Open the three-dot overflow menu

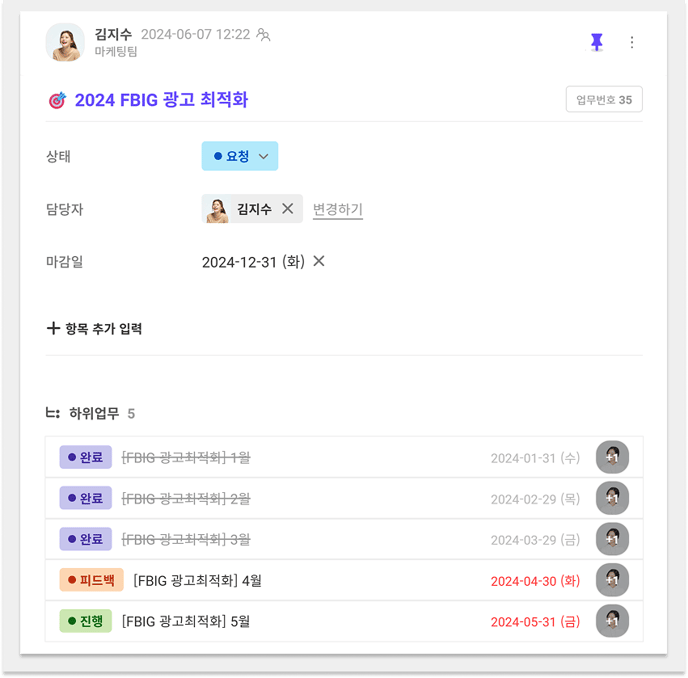(631, 42)
